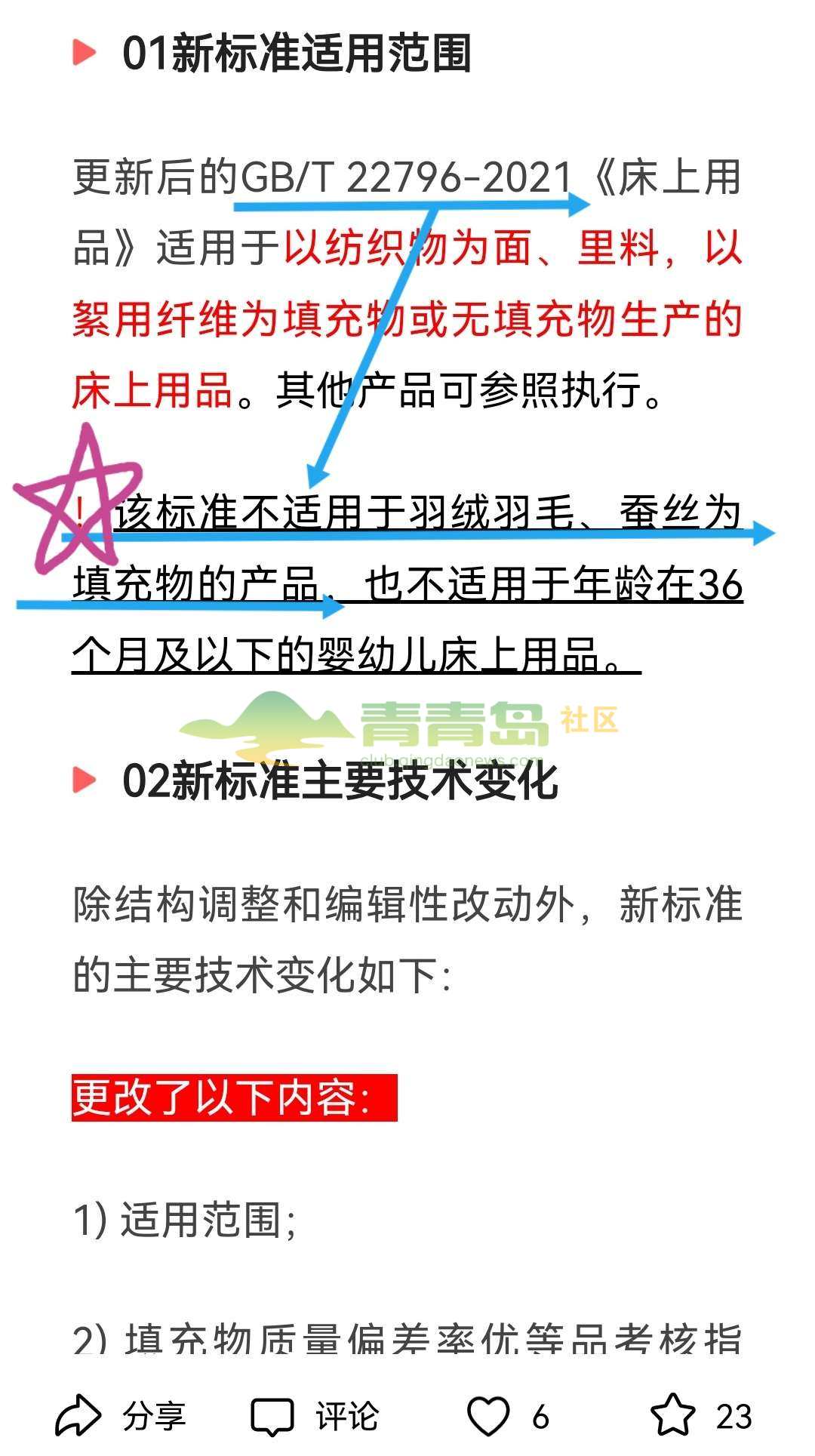Viewport: 815px width, 1456px height.
Task: Bookmark this article with star icon
Action: pyautogui.click(x=672, y=1415)
